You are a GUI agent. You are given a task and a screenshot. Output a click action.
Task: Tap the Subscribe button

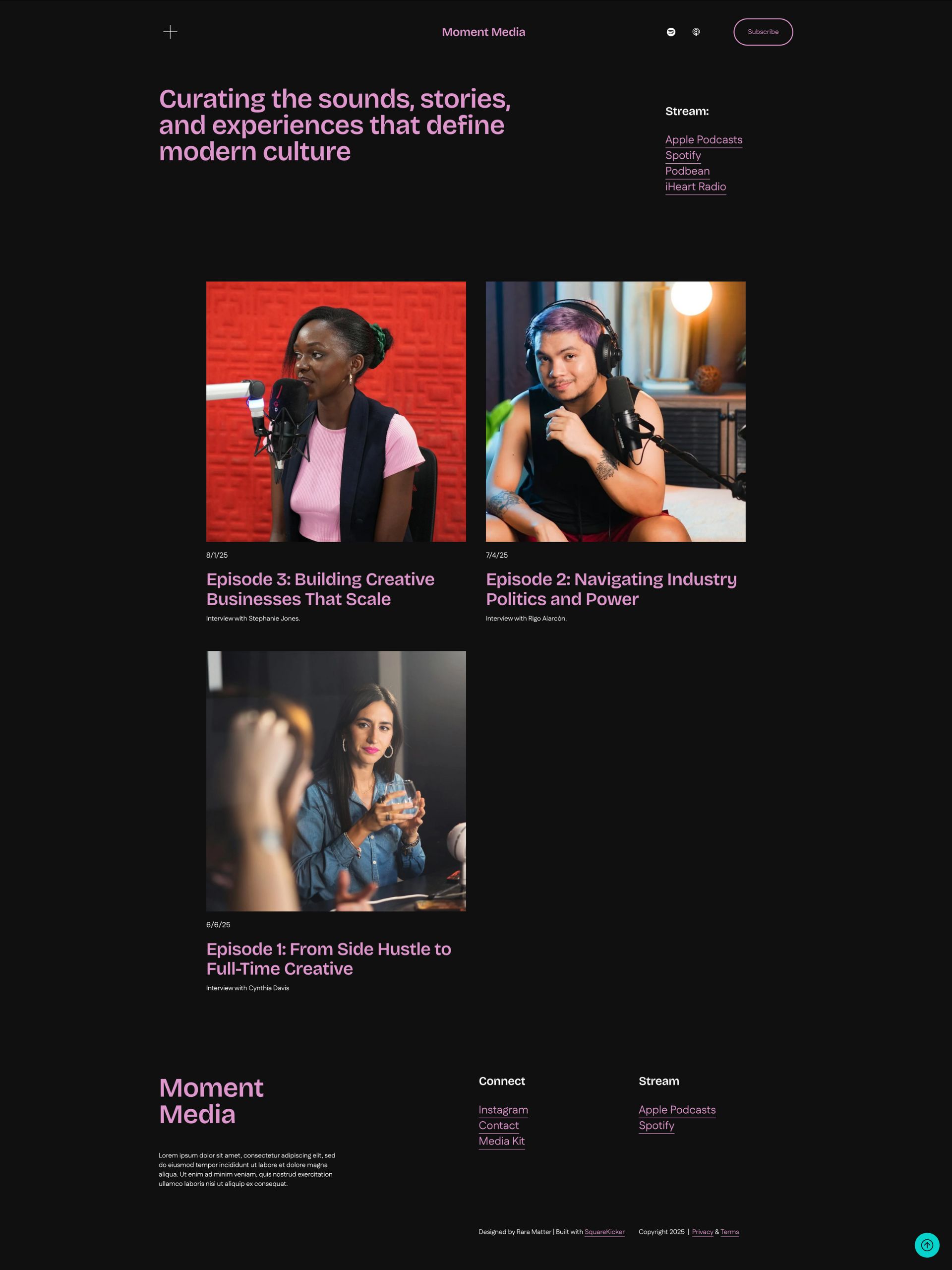763,32
